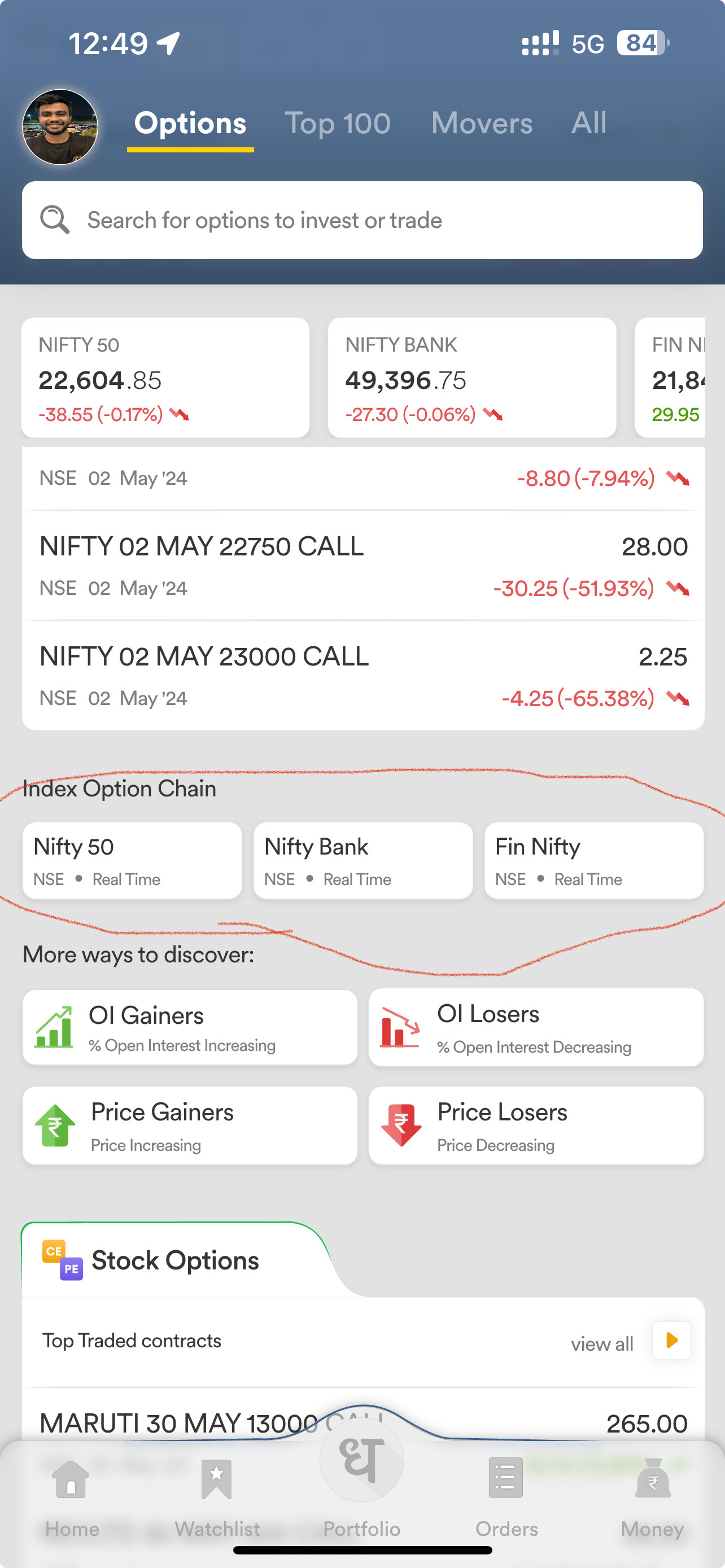This screenshot has width=725, height=1568.
Task: Open Nifty Bank option chain
Action: click(363, 861)
